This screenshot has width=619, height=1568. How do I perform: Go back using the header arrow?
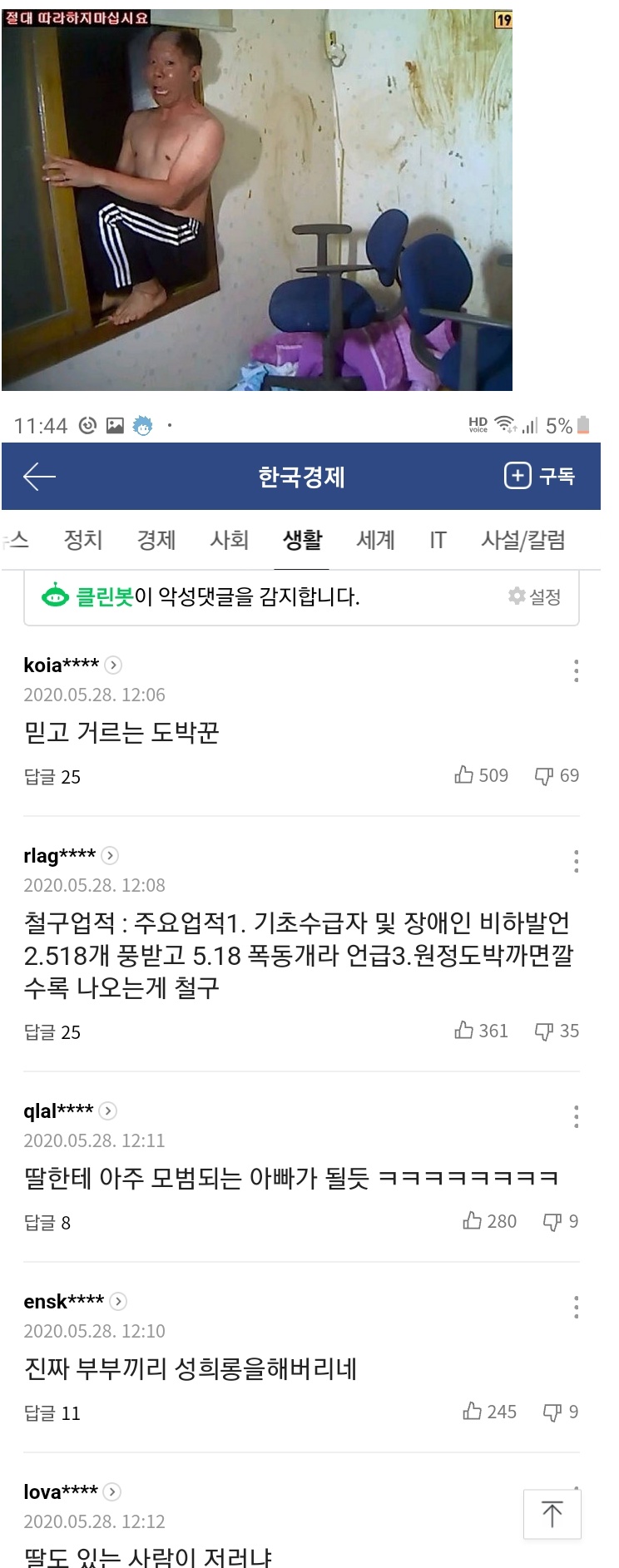[39, 477]
